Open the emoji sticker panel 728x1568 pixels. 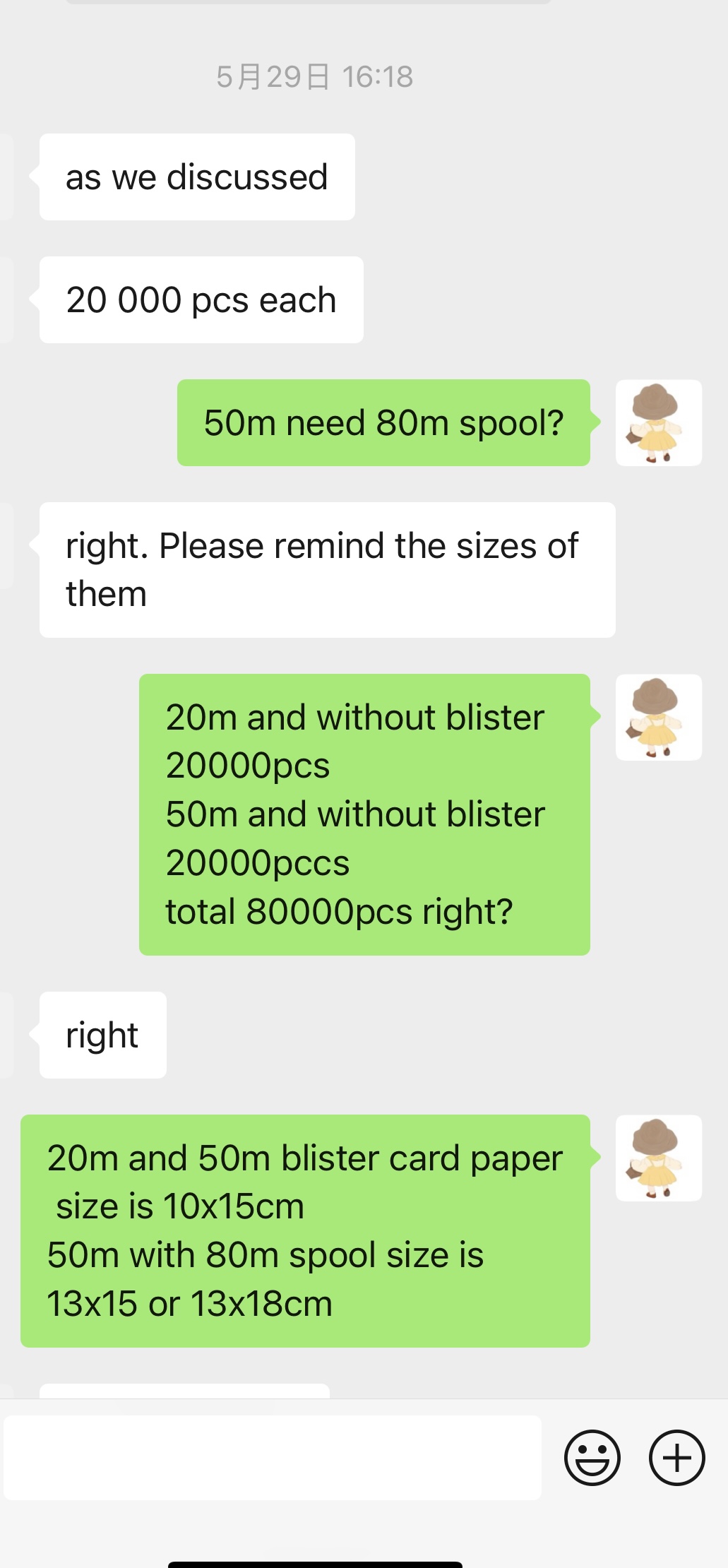coord(592,1458)
